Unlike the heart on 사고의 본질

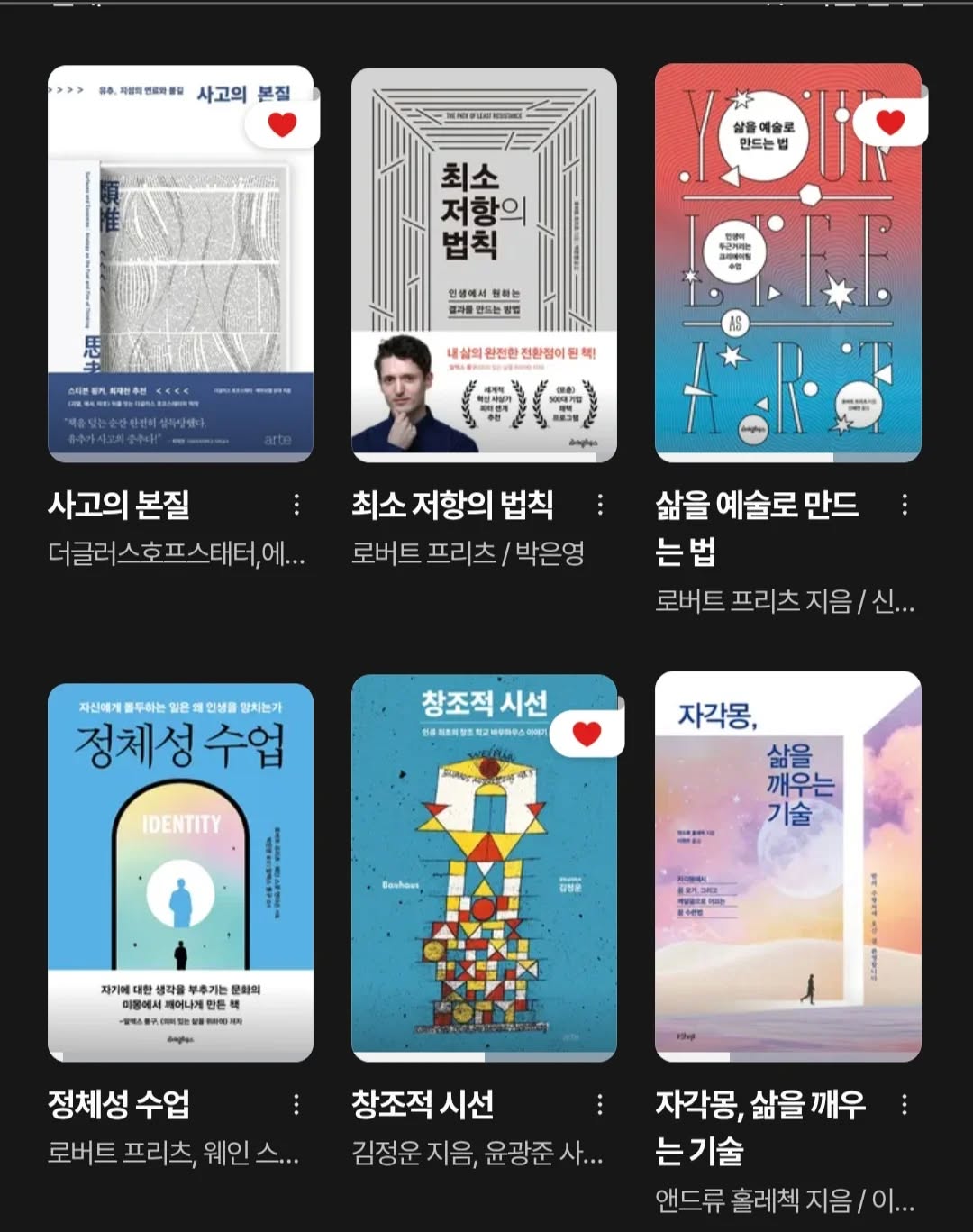coord(282,124)
